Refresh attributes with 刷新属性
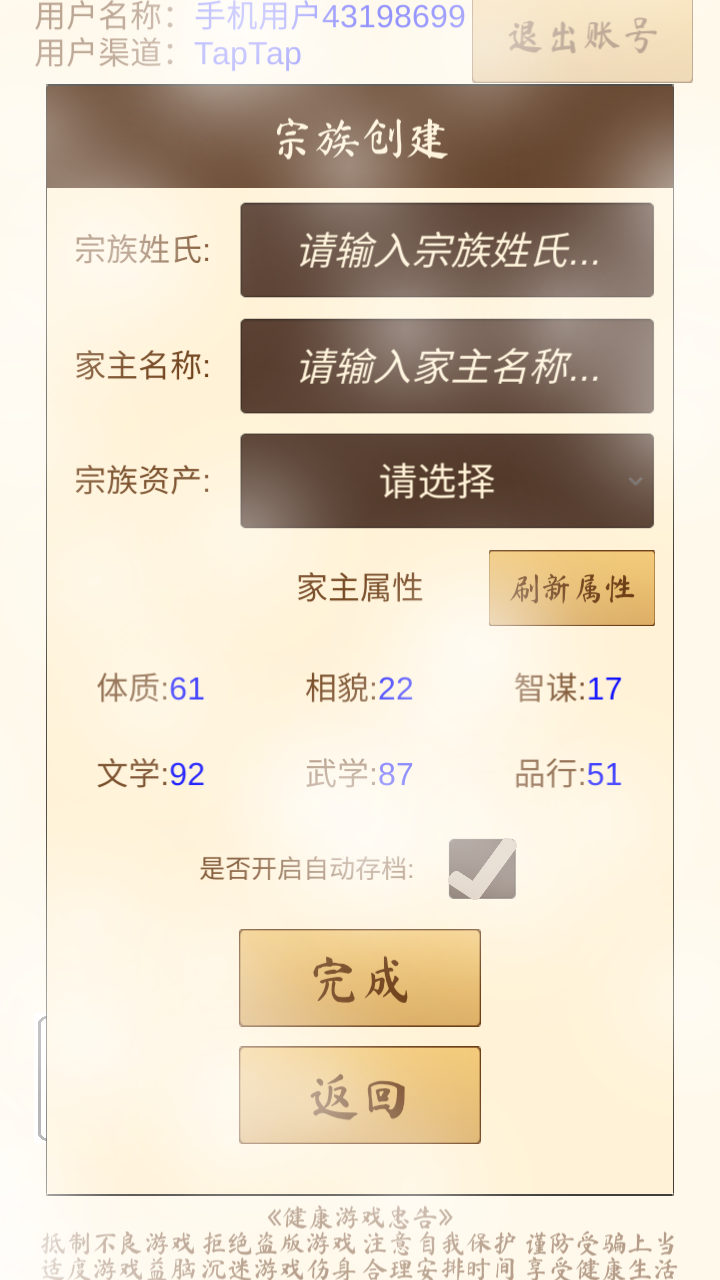720x1280 pixels. (572, 588)
